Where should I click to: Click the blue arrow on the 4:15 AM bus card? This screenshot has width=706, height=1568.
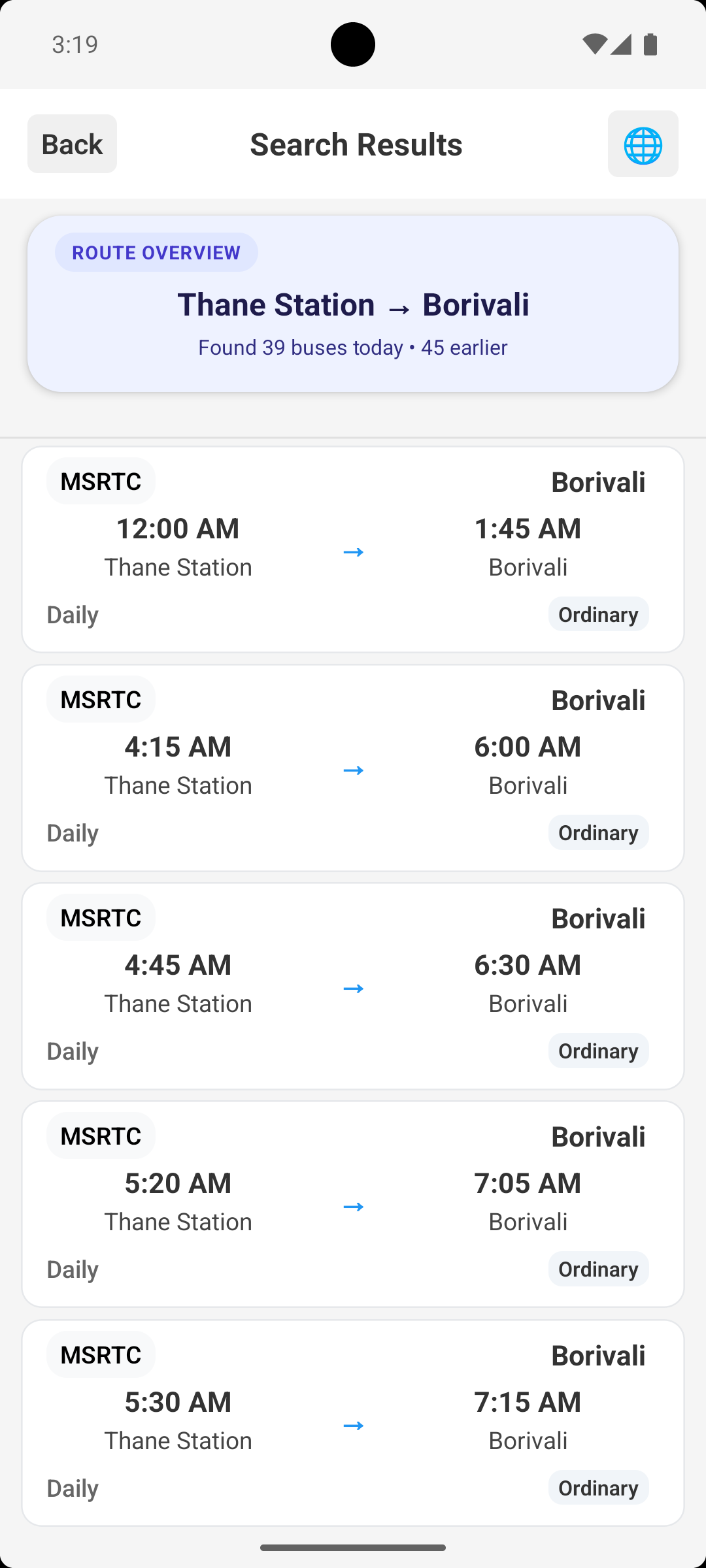[x=353, y=770]
